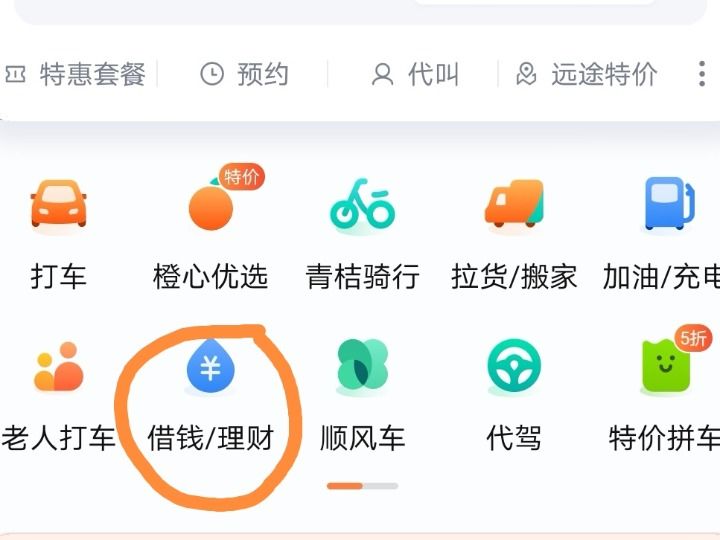
Task: Open the 打车 service
Action: [58, 232]
